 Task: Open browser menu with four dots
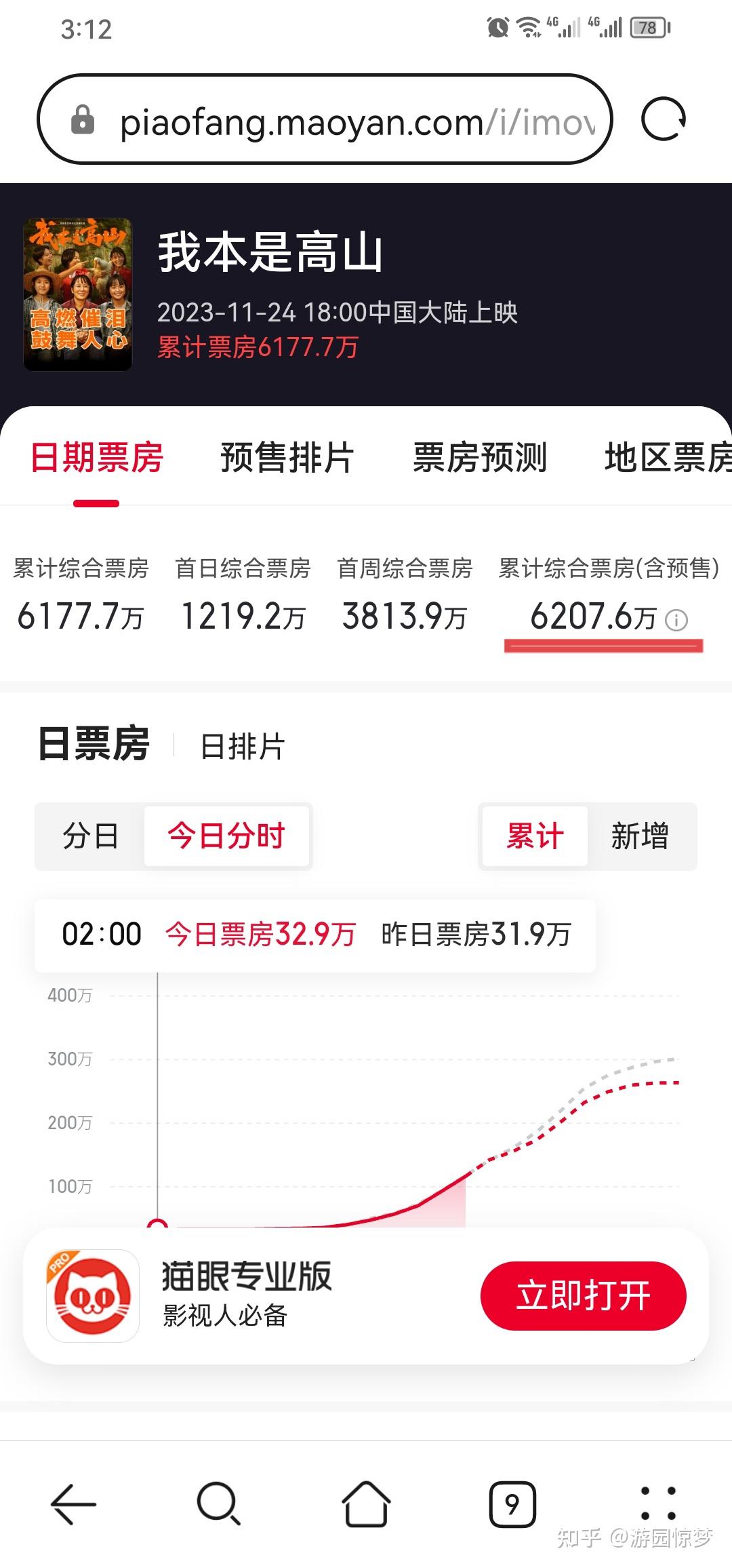pos(658,1504)
